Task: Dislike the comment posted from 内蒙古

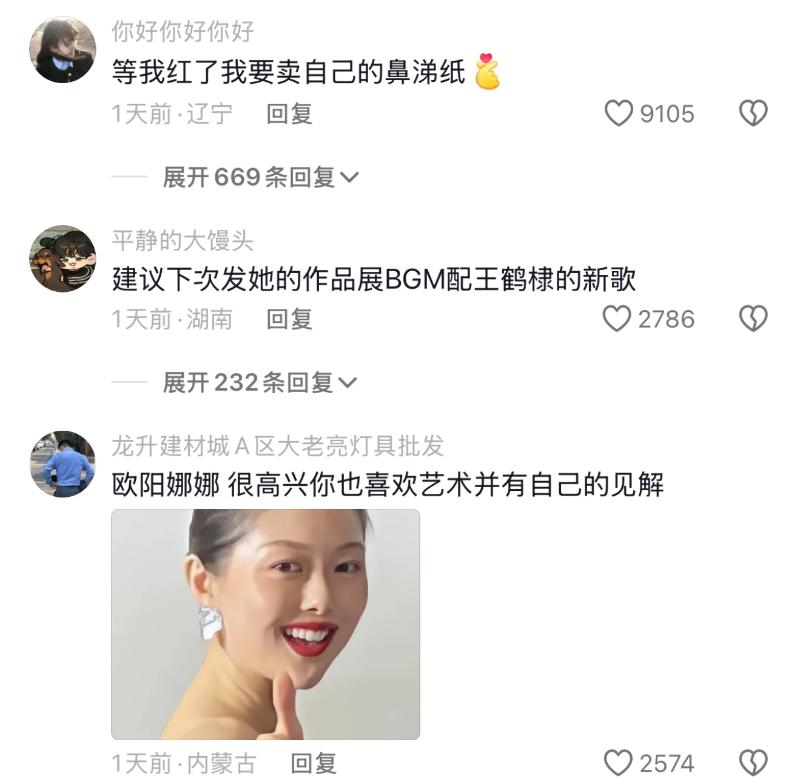Action: [x=752, y=764]
